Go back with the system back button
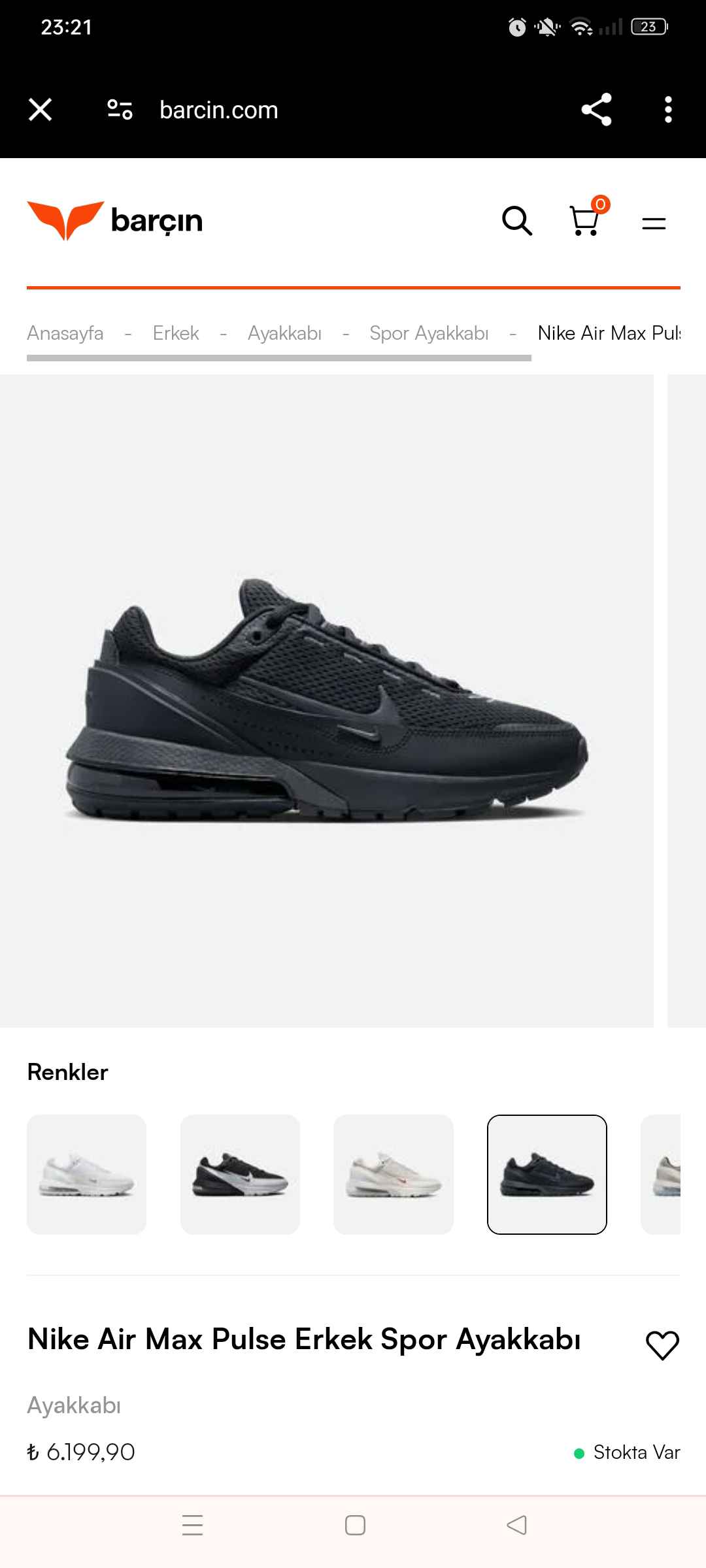This screenshot has height=1568, width=706. (x=516, y=1525)
